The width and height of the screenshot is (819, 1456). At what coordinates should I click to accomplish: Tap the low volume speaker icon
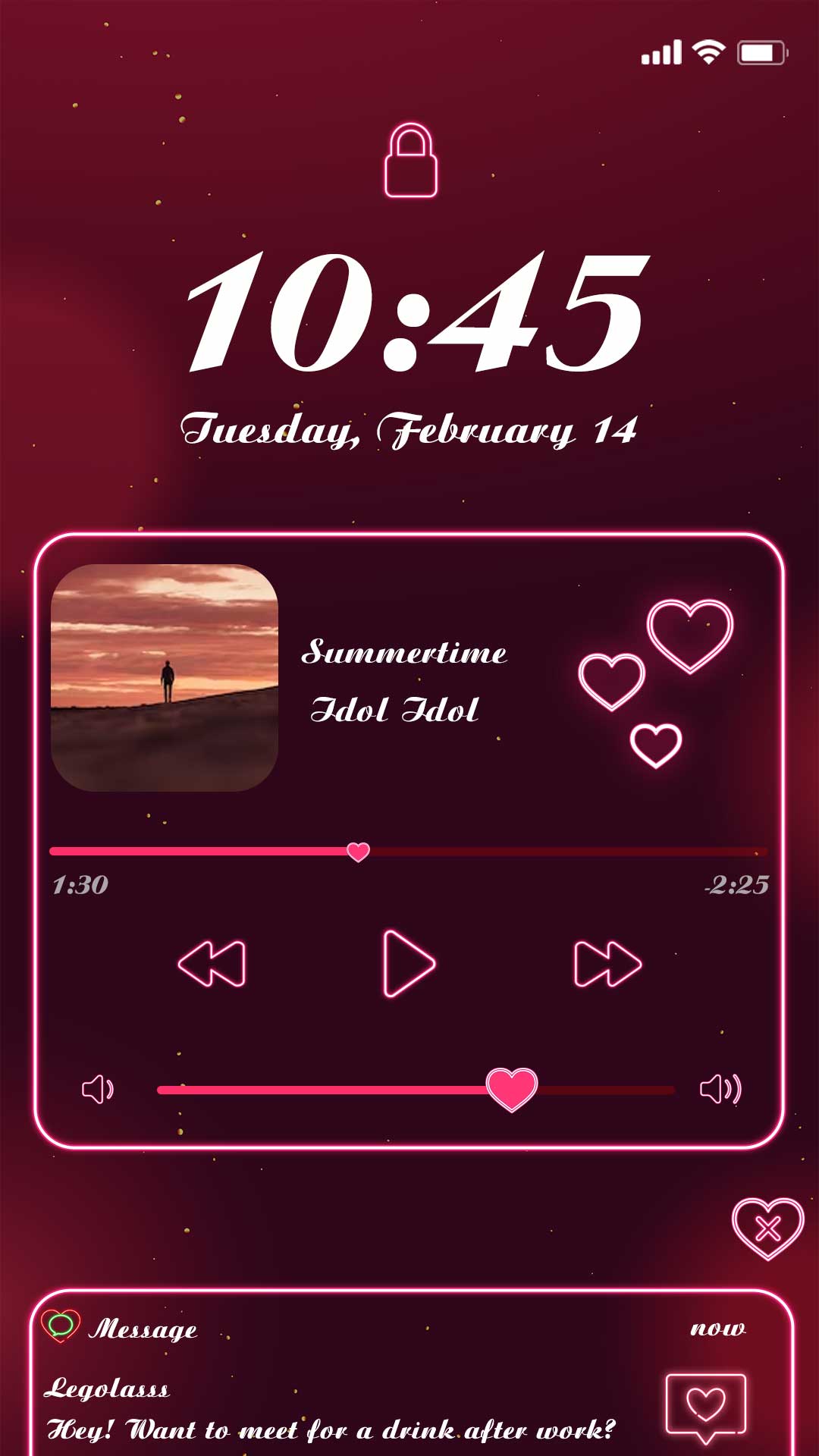coord(98,1090)
